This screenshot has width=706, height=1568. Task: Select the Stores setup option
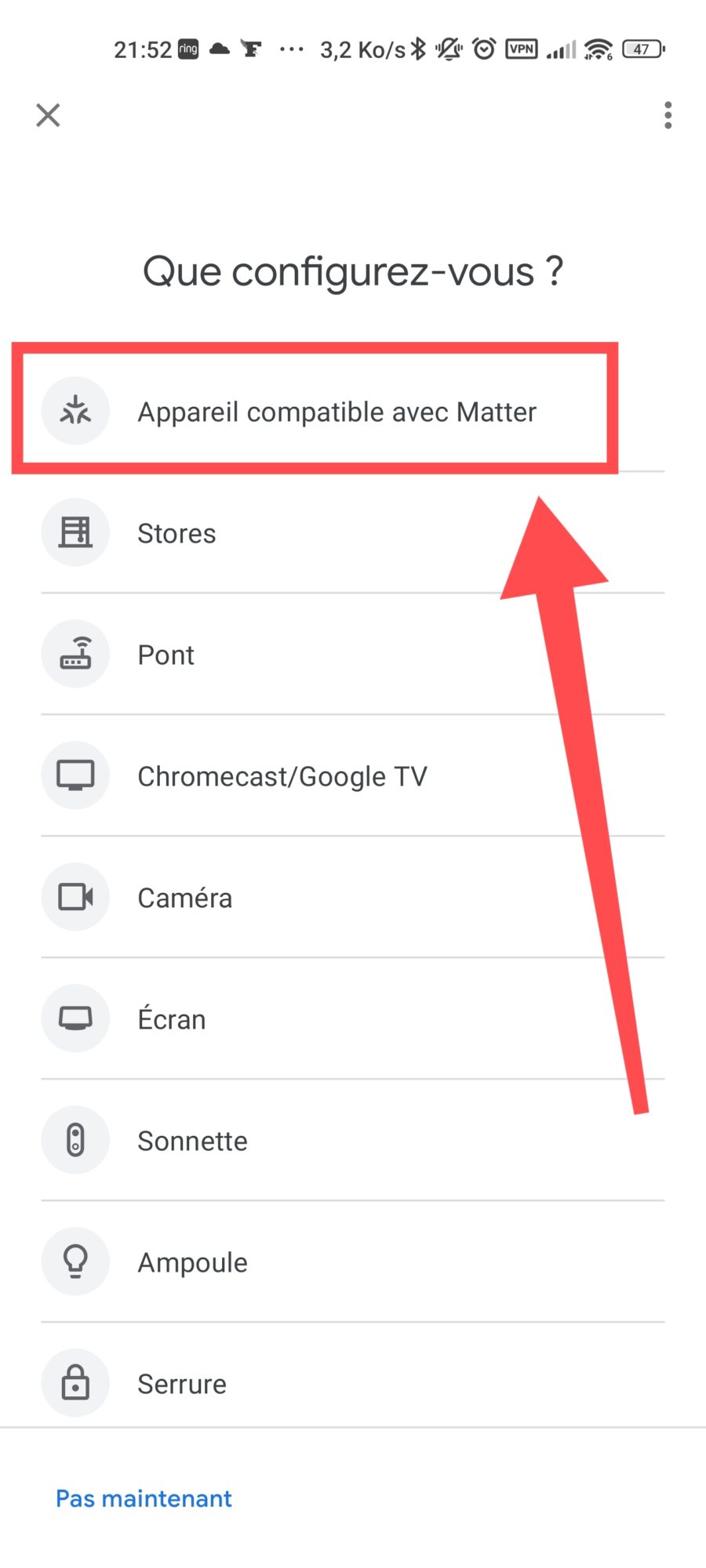pyautogui.click(x=235, y=532)
